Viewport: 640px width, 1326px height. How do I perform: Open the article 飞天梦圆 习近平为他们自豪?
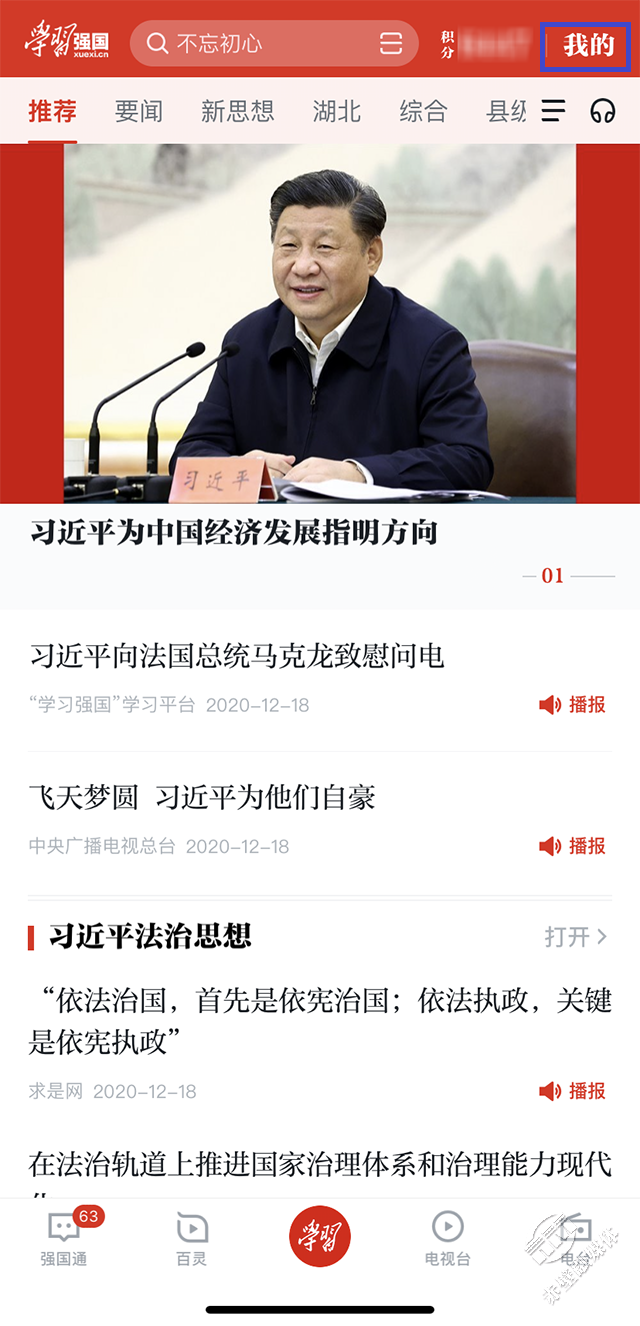click(x=202, y=797)
